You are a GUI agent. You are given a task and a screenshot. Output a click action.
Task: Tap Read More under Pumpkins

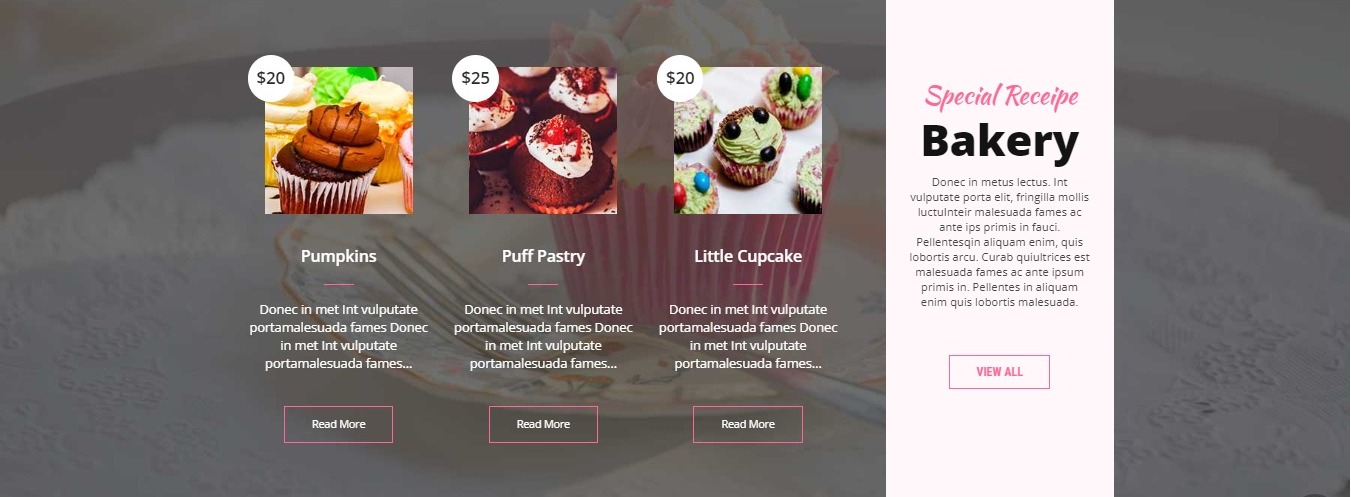pos(338,424)
